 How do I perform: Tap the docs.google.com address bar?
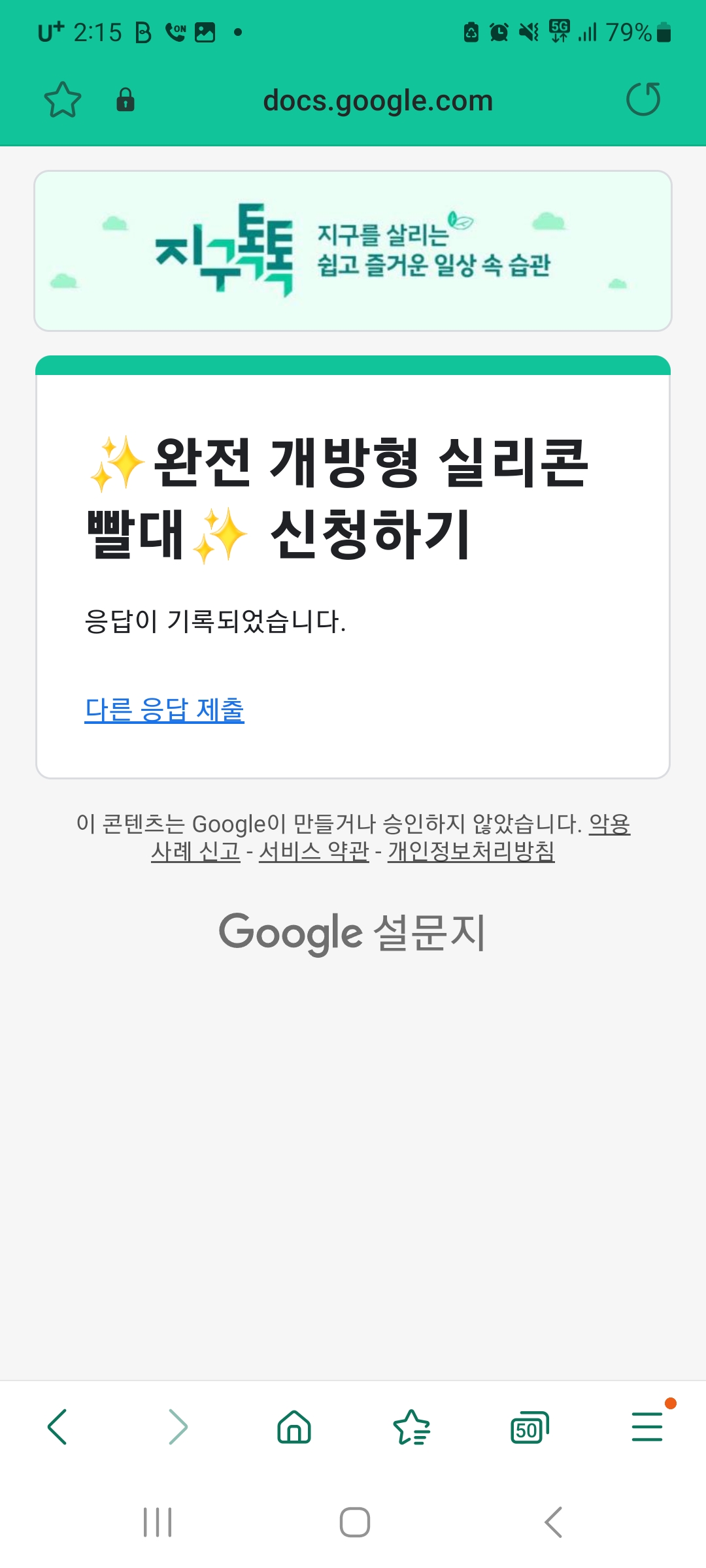[x=378, y=101]
